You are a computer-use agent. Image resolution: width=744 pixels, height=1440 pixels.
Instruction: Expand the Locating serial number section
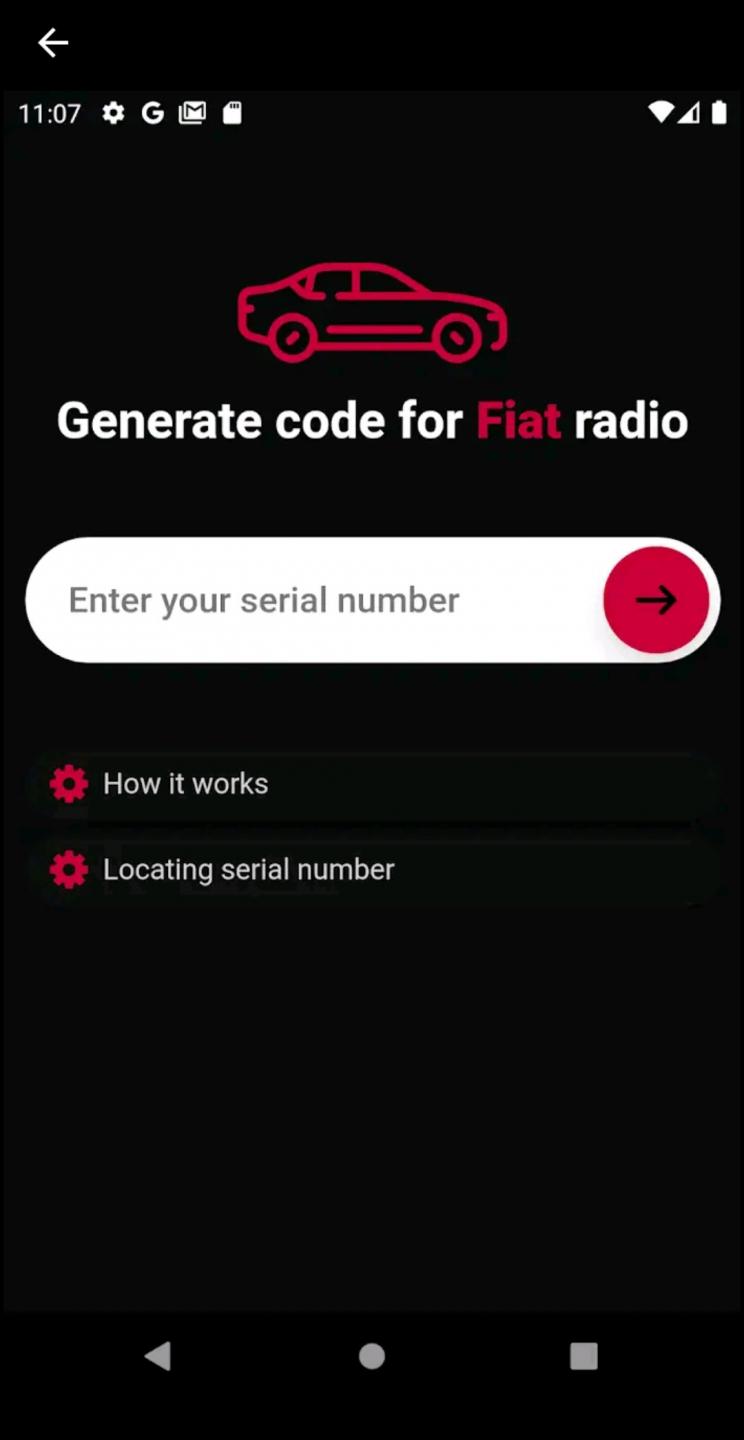click(372, 870)
